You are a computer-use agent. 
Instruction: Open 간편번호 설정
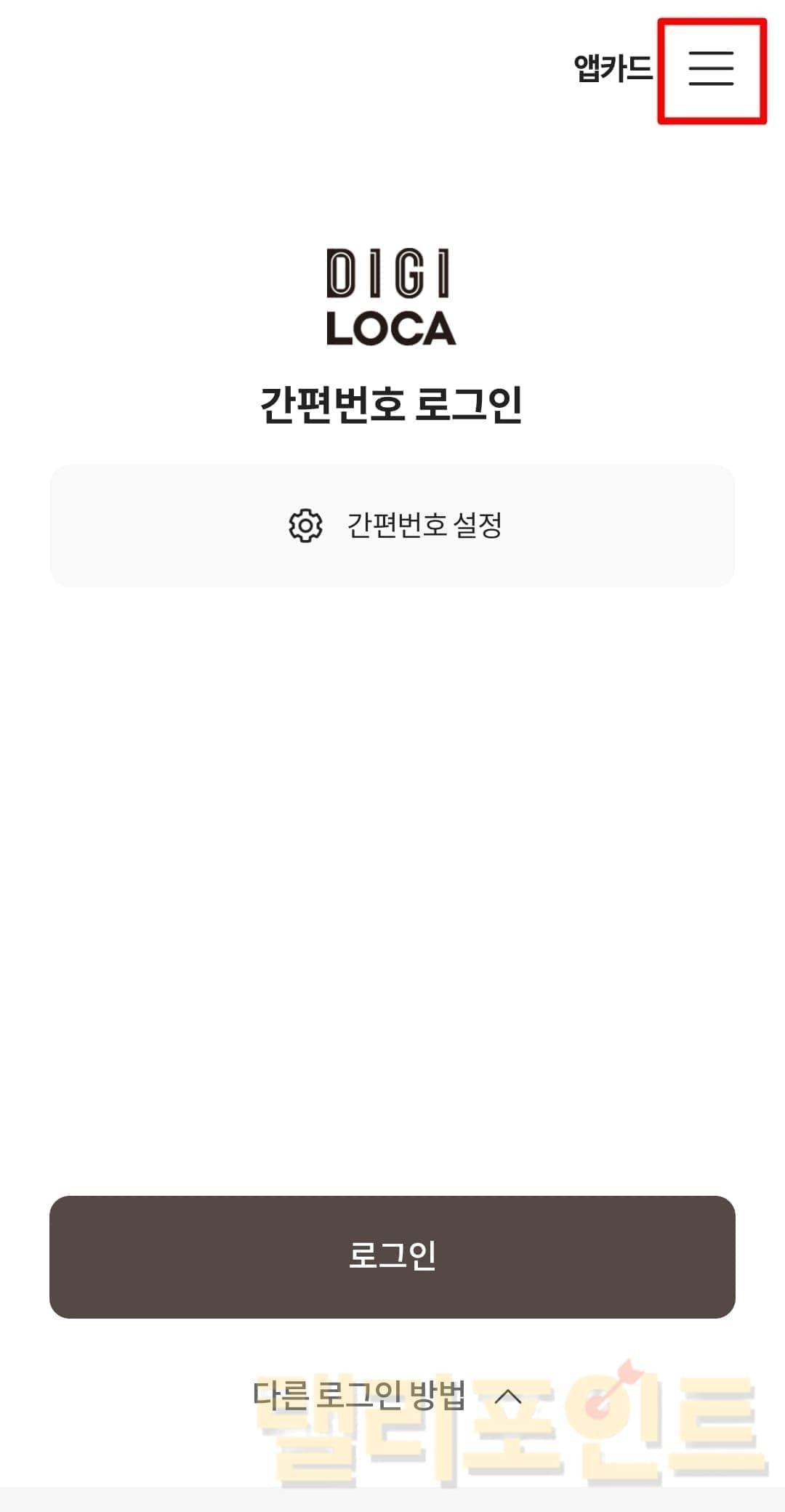pos(392,525)
